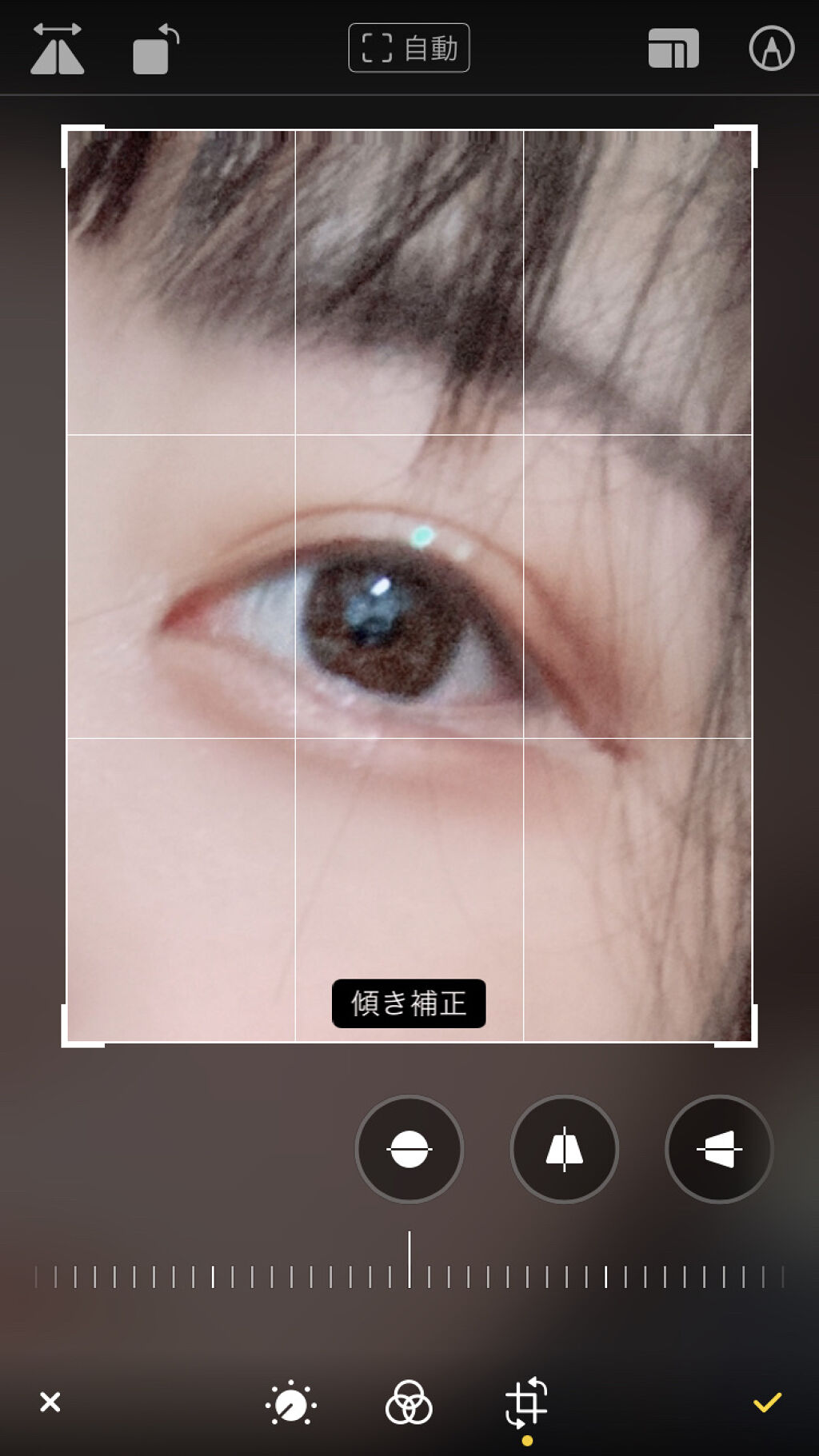
Task: Open the aspect ratio options
Action: click(x=673, y=49)
